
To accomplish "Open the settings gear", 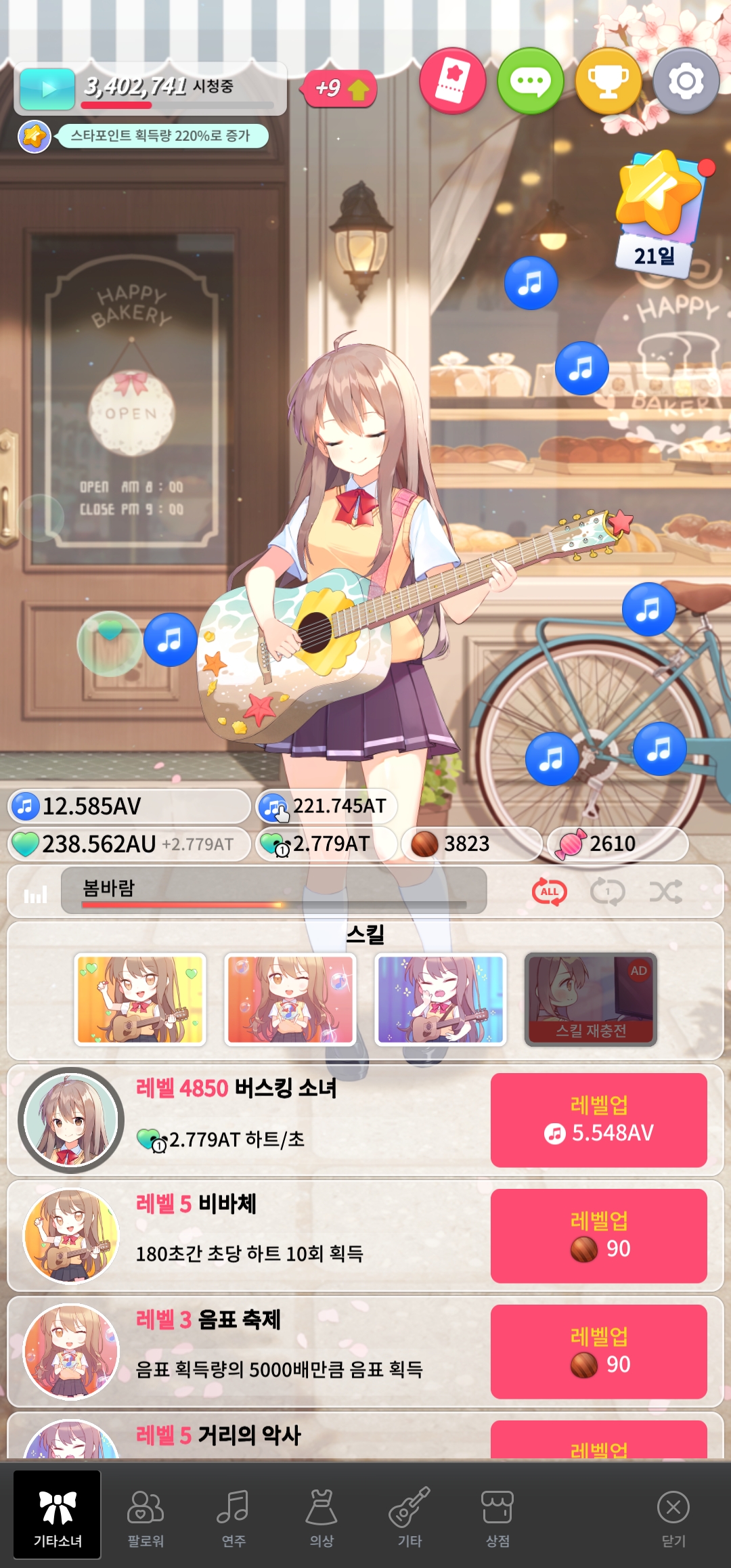I will [x=686, y=81].
